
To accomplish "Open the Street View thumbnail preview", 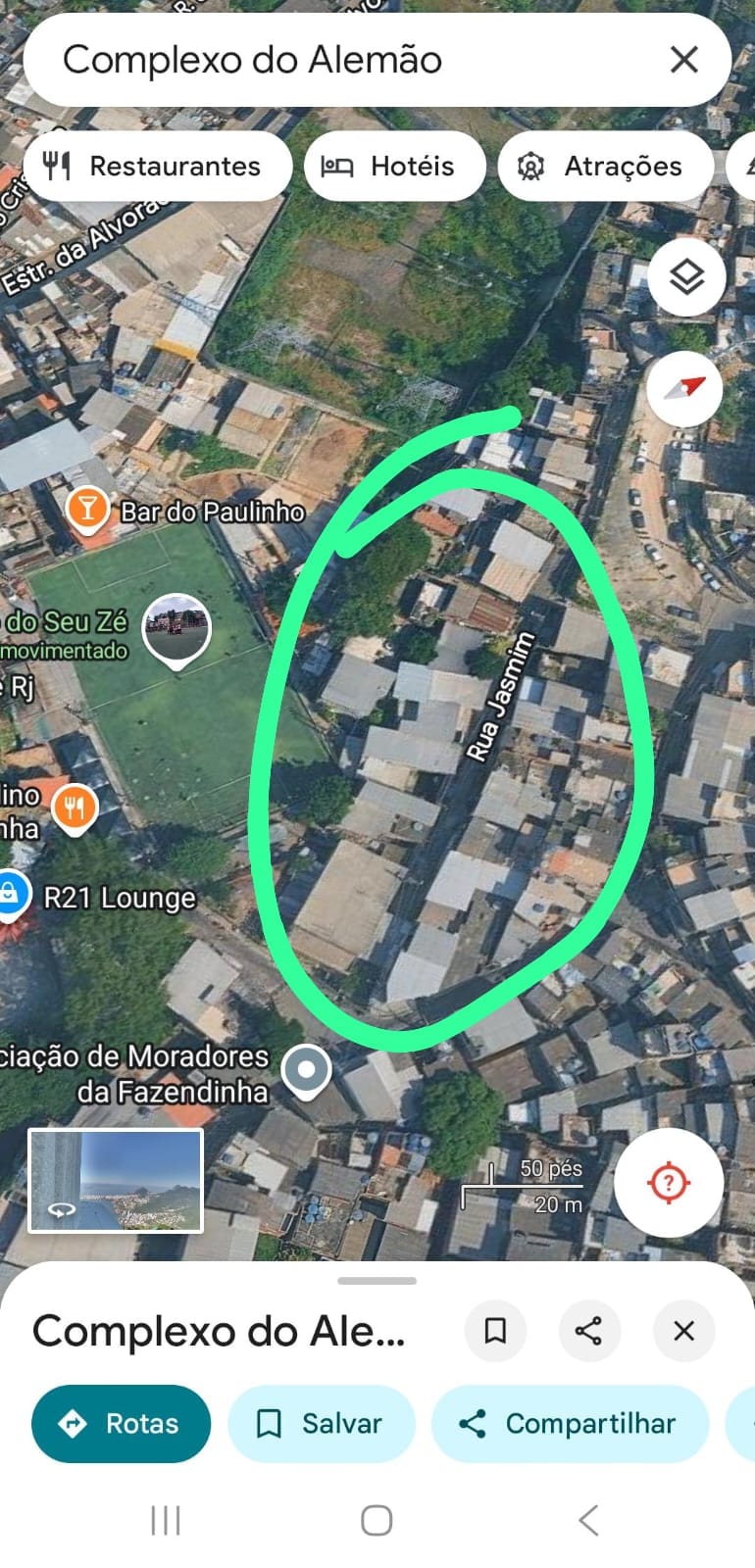I will pos(116,1180).
